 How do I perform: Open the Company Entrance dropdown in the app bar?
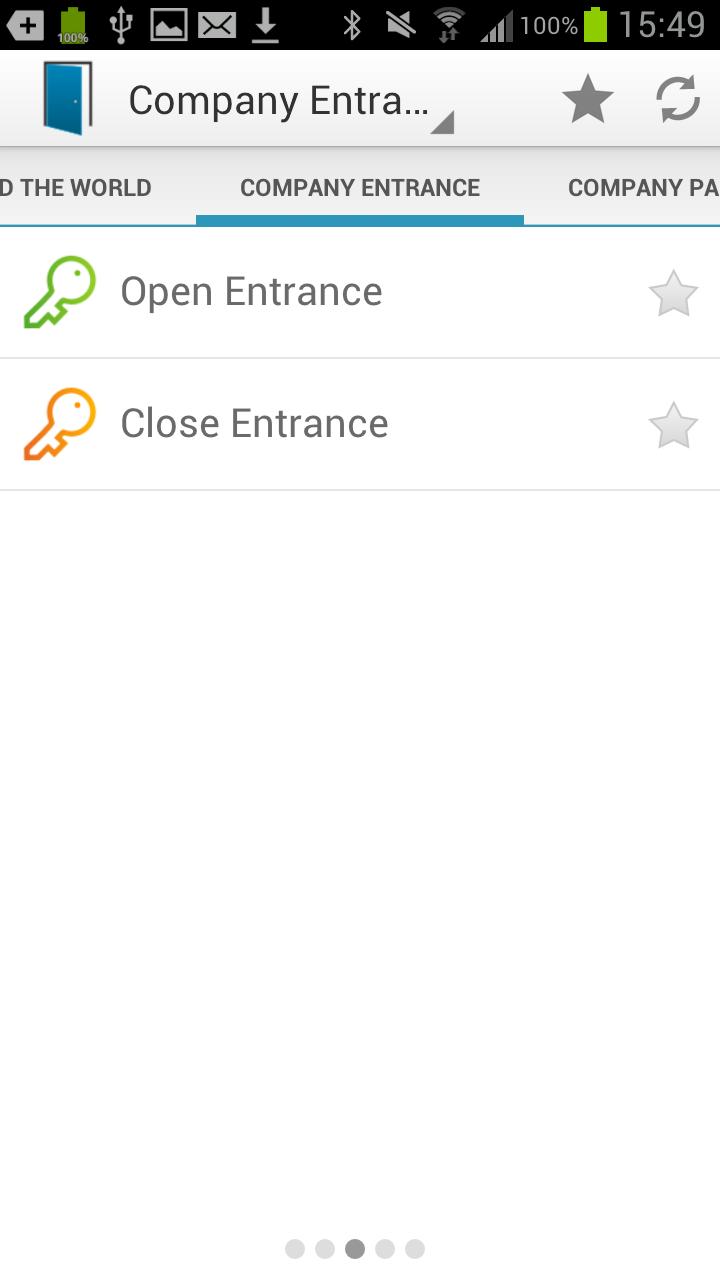[290, 101]
